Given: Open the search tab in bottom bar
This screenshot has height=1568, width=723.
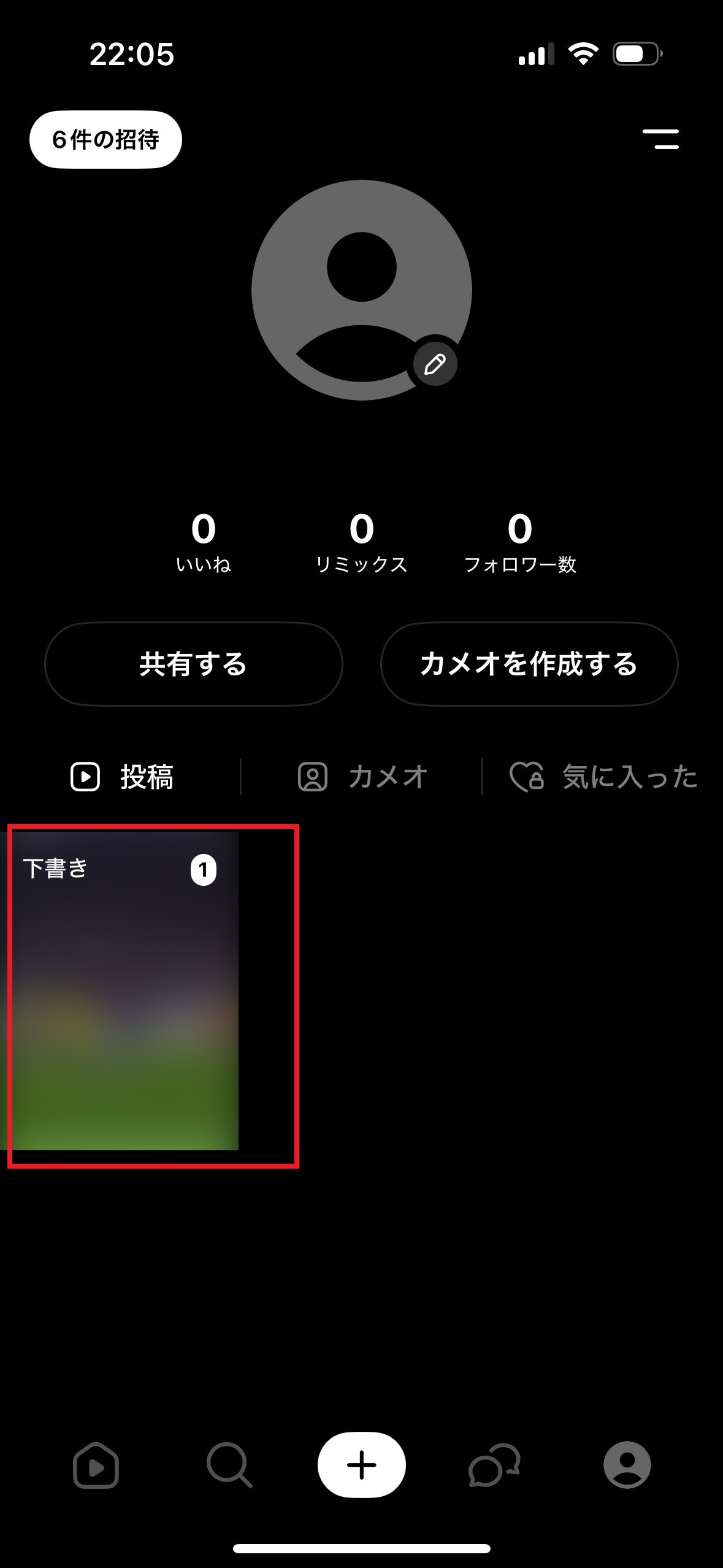Looking at the screenshot, I should [229, 1465].
